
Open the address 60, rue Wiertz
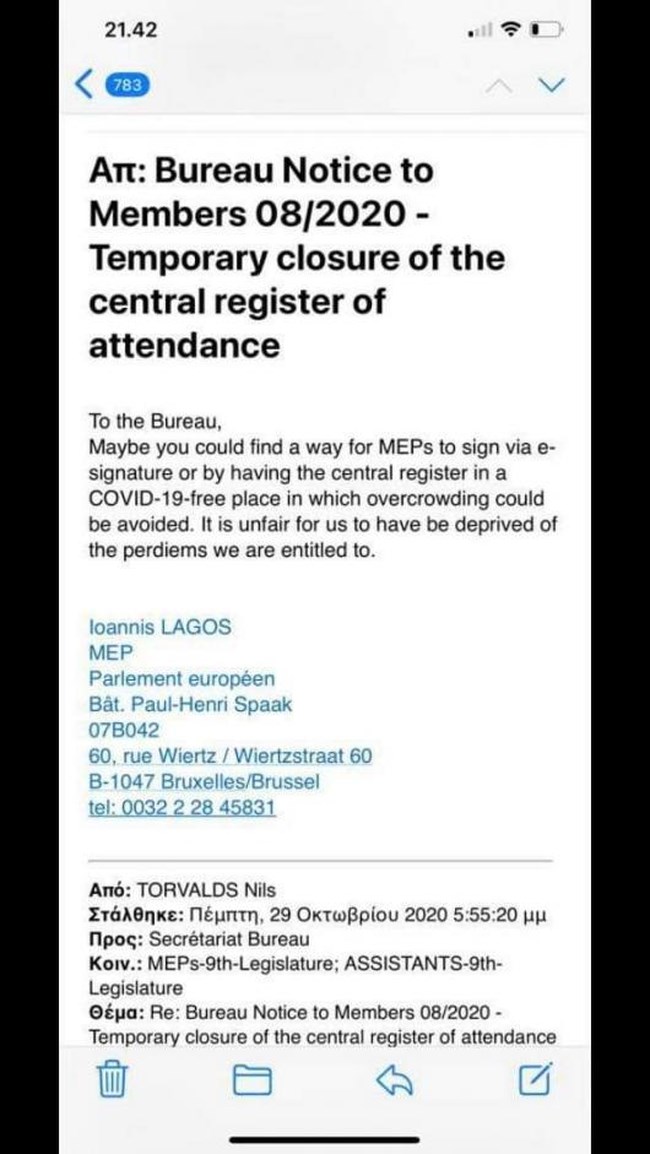click(230, 756)
